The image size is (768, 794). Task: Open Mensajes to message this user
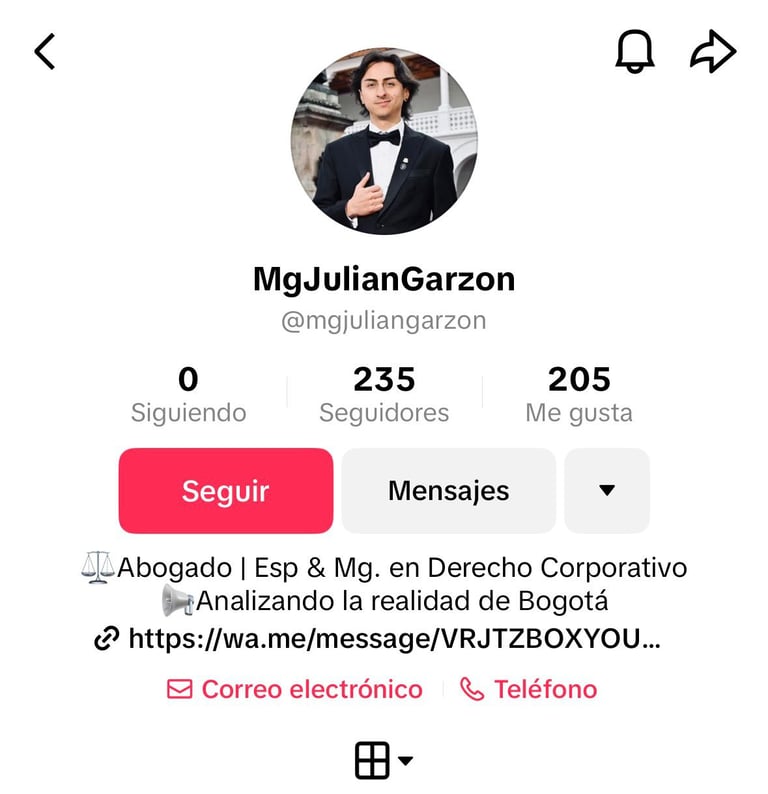point(448,491)
